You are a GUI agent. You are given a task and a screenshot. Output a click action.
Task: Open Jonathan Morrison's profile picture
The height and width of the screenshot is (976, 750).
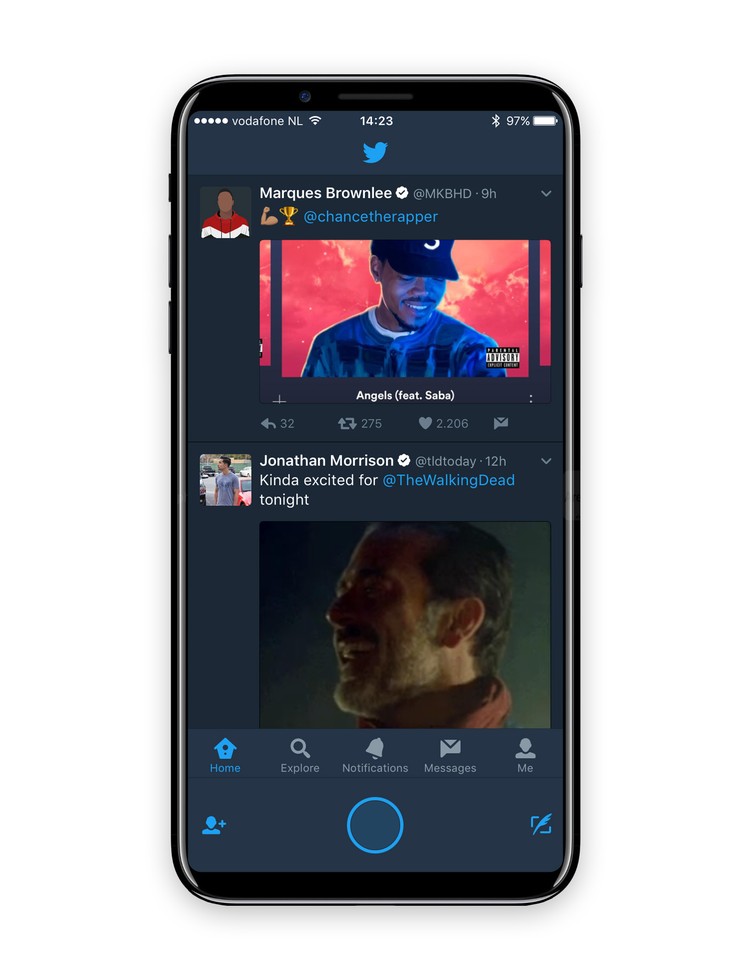click(225, 480)
